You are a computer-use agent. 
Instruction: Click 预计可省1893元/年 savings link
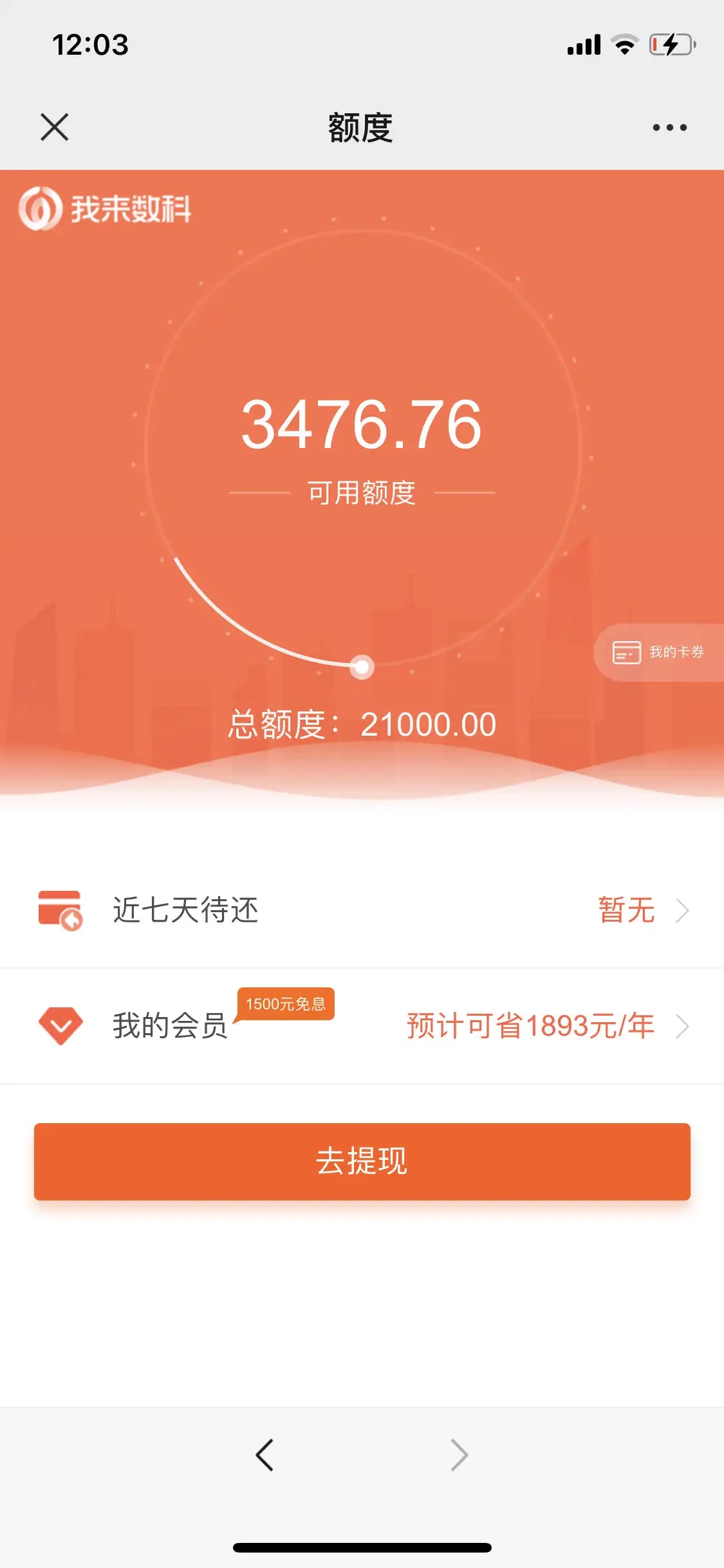[x=528, y=1027]
